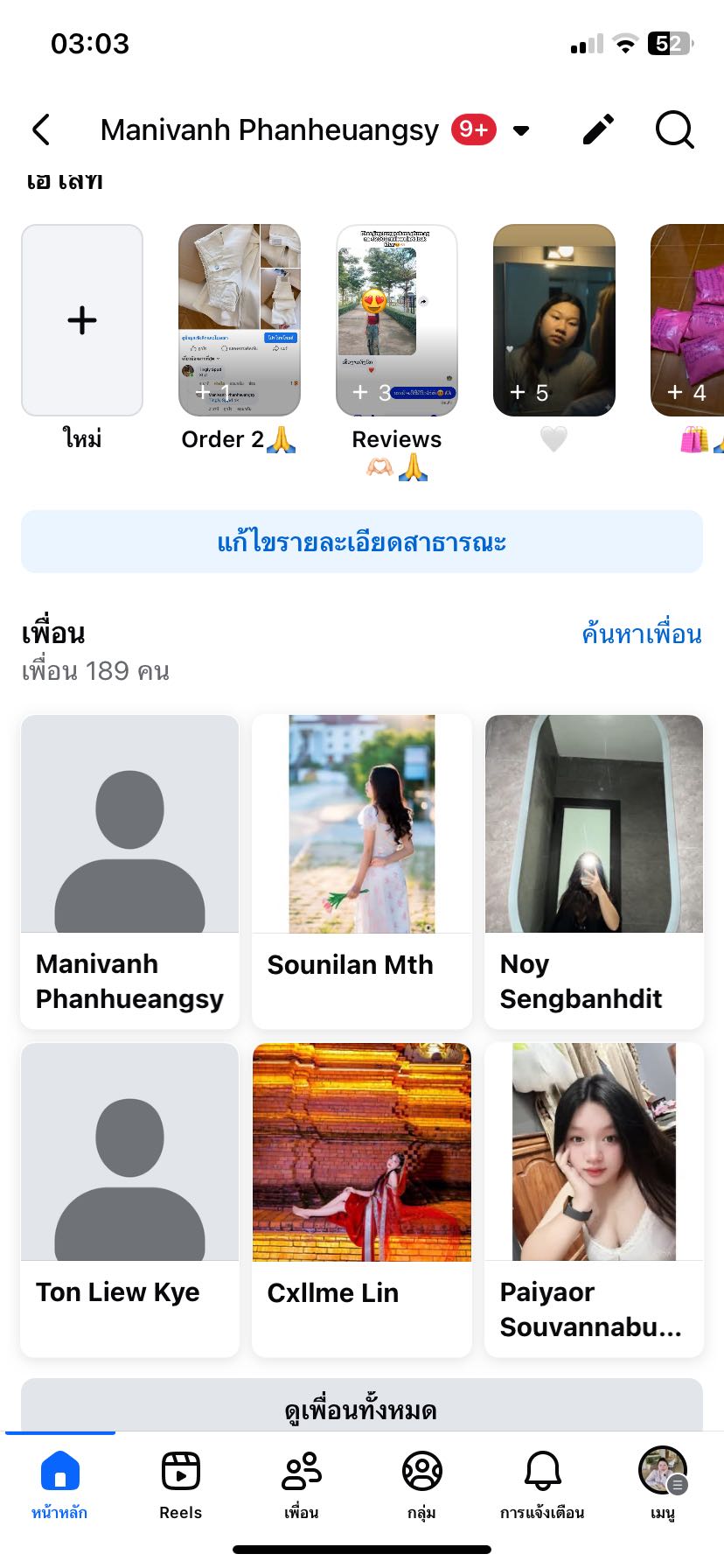Image resolution: width=724 pixels, height=1568 pixels.
Task: Open the Order 2 highlight
Action: click(x=240, y=320)
